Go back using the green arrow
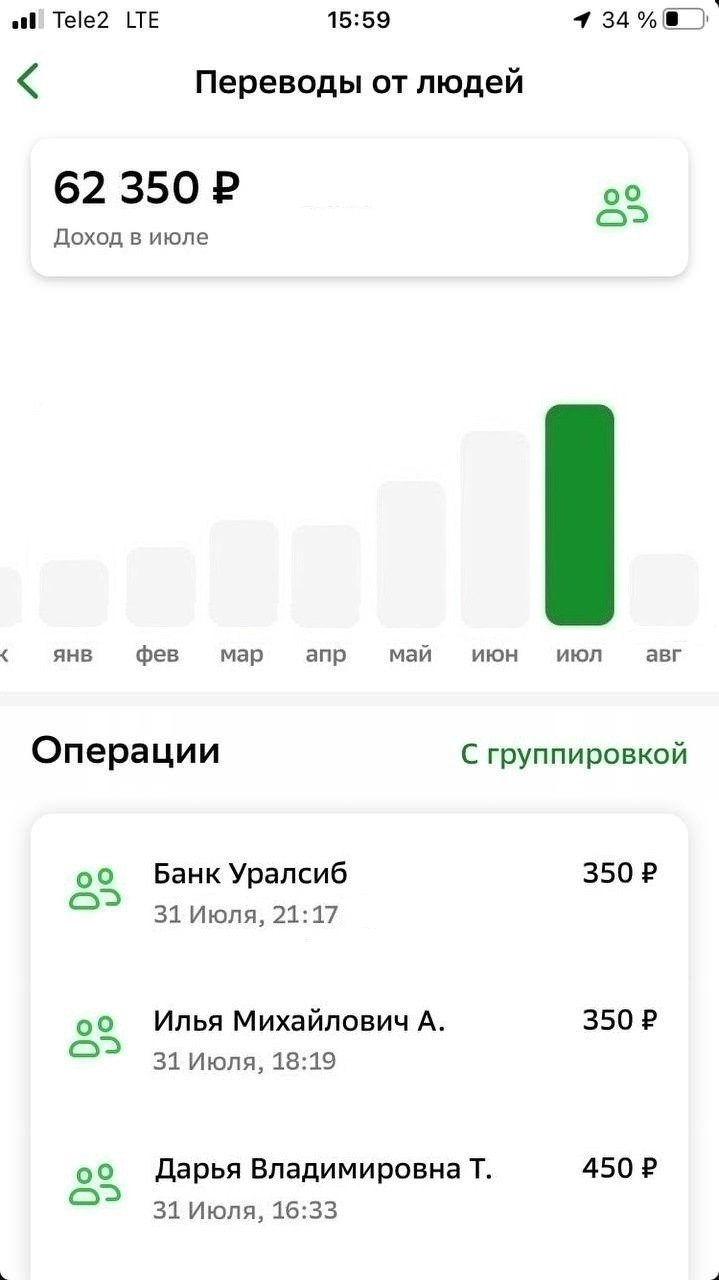The height and width of the screenshot is (1280, 719). pyautogui.click(x=29, y=81)
